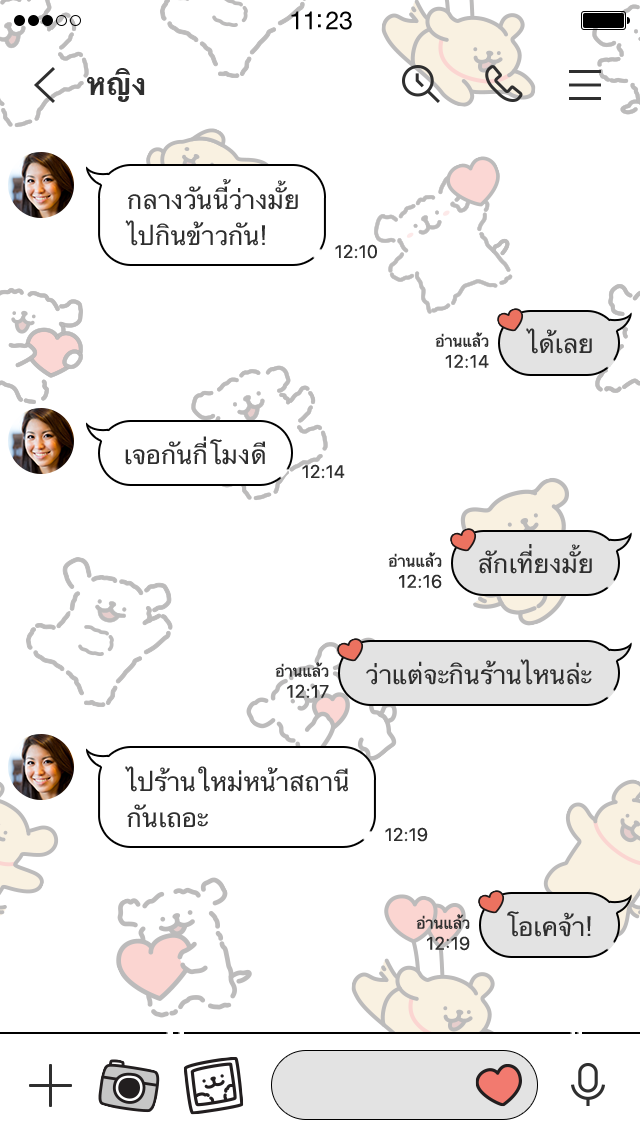Start a voice call with หญิง

503,85
